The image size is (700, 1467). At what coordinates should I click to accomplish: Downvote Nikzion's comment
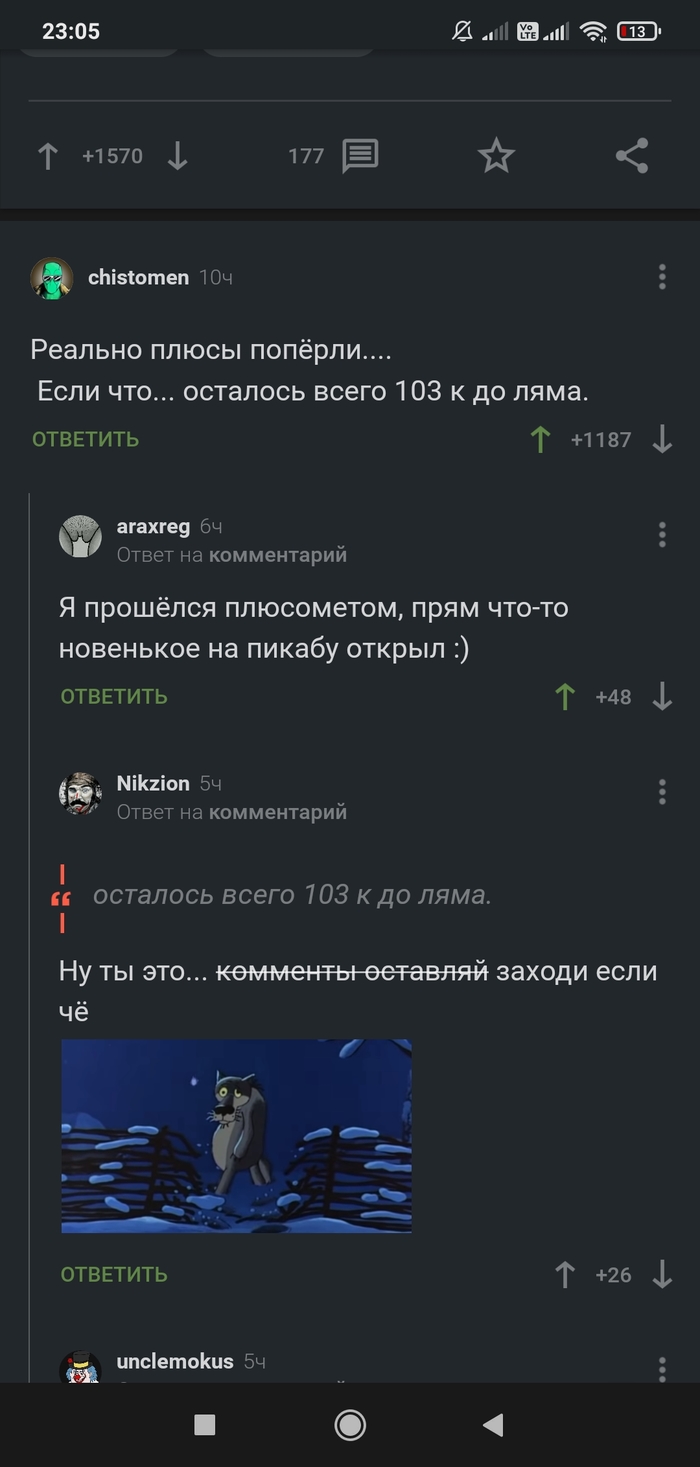pyautogui.click(x=662, y=1274)
